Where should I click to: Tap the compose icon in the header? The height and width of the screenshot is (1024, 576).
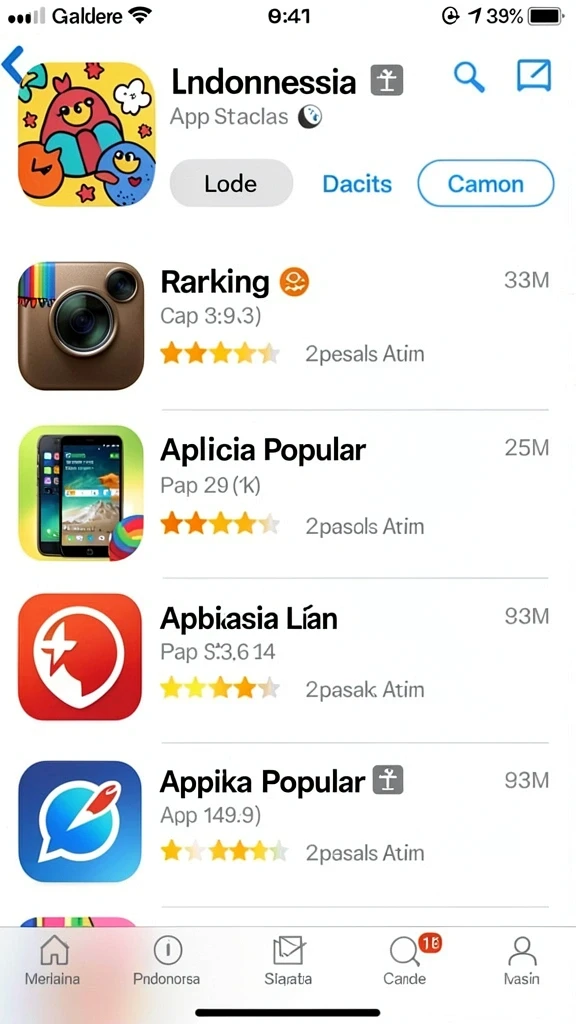(534, 76)
